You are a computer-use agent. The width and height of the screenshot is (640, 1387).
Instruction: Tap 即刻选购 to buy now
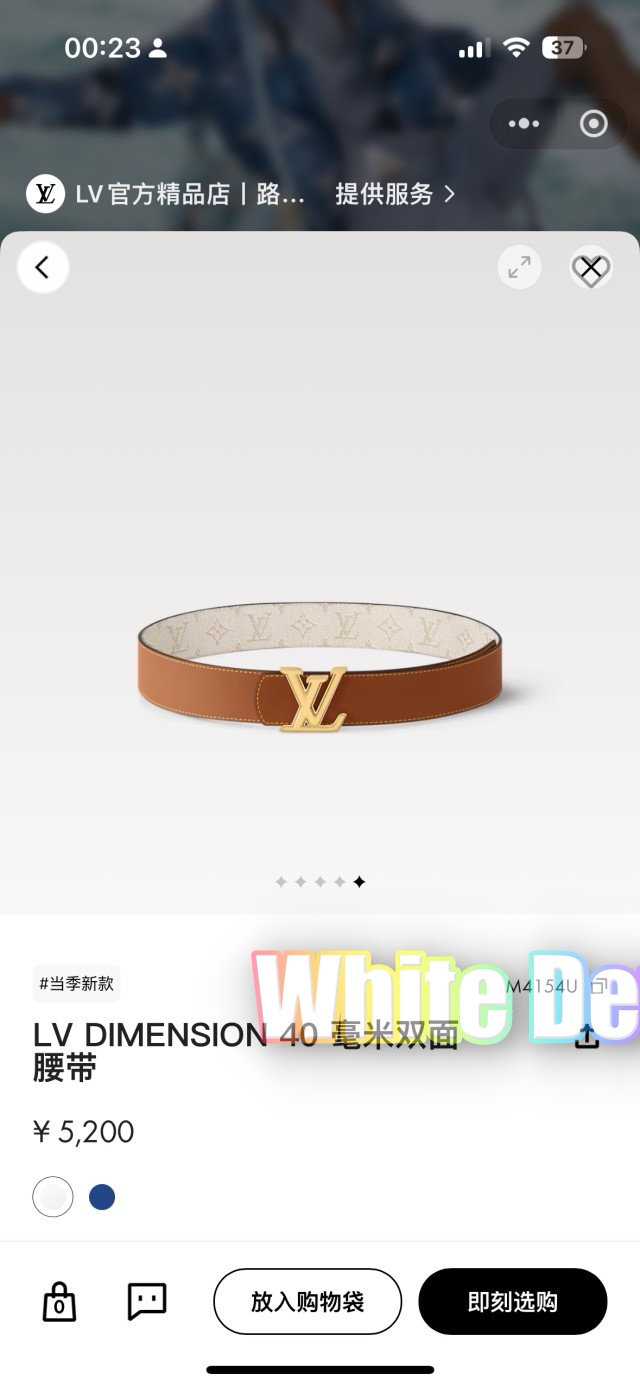(x=512, y=1302)
